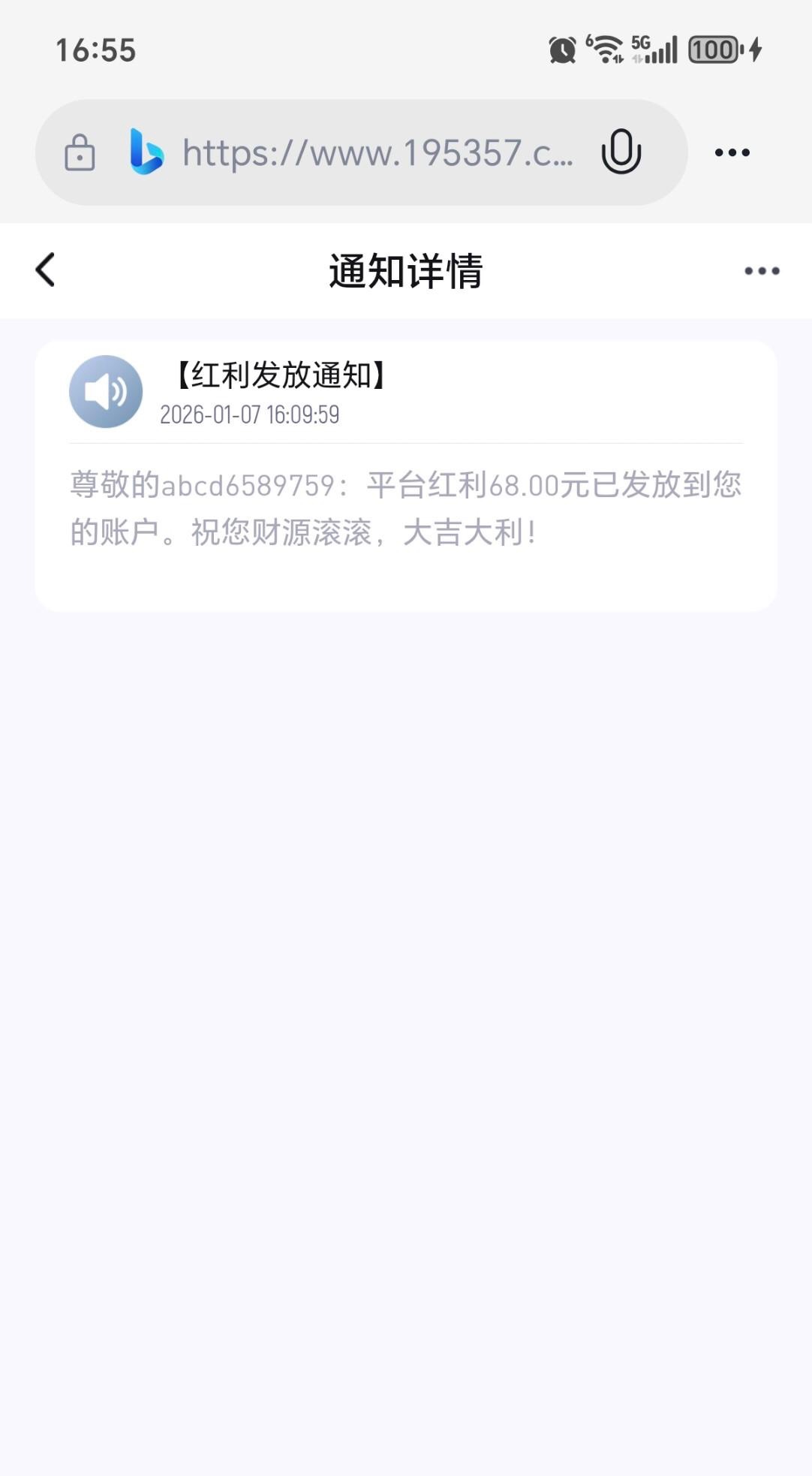Start voice search with microphone icon
Image resolution: width=812 pixels, height=1476 pixels.
click(x=621, y=152)
